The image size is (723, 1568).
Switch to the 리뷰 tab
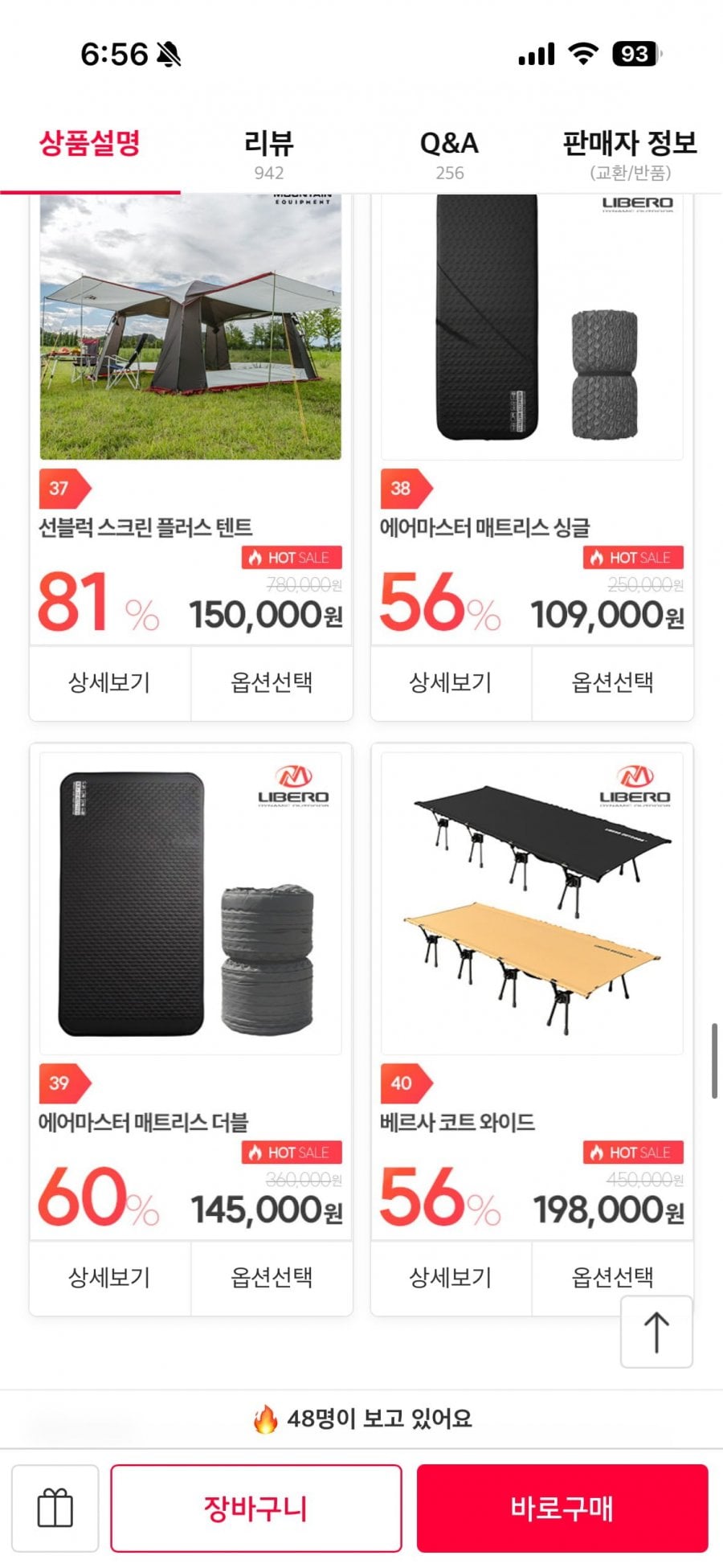[x=269, y=154]
